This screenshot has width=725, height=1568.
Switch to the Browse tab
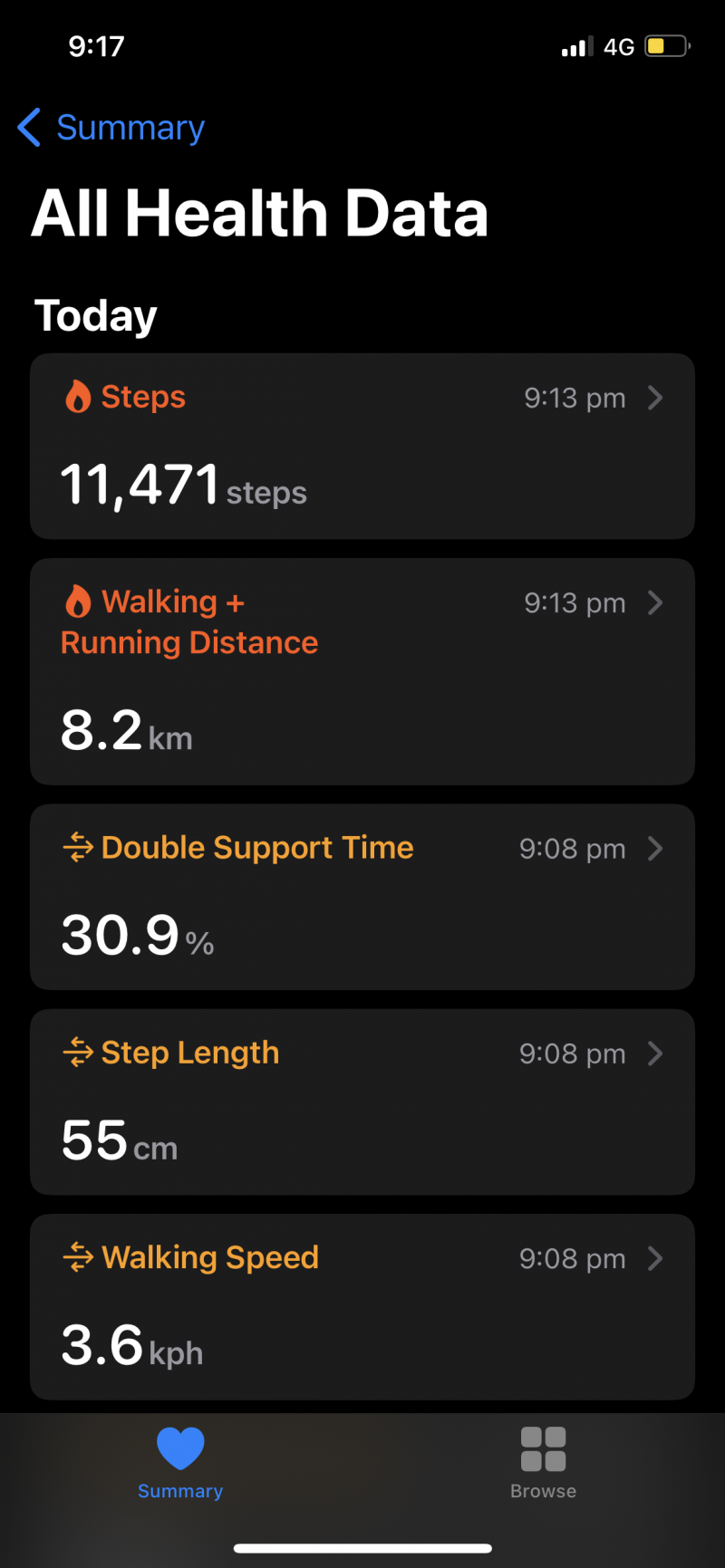click(544, 1463)
